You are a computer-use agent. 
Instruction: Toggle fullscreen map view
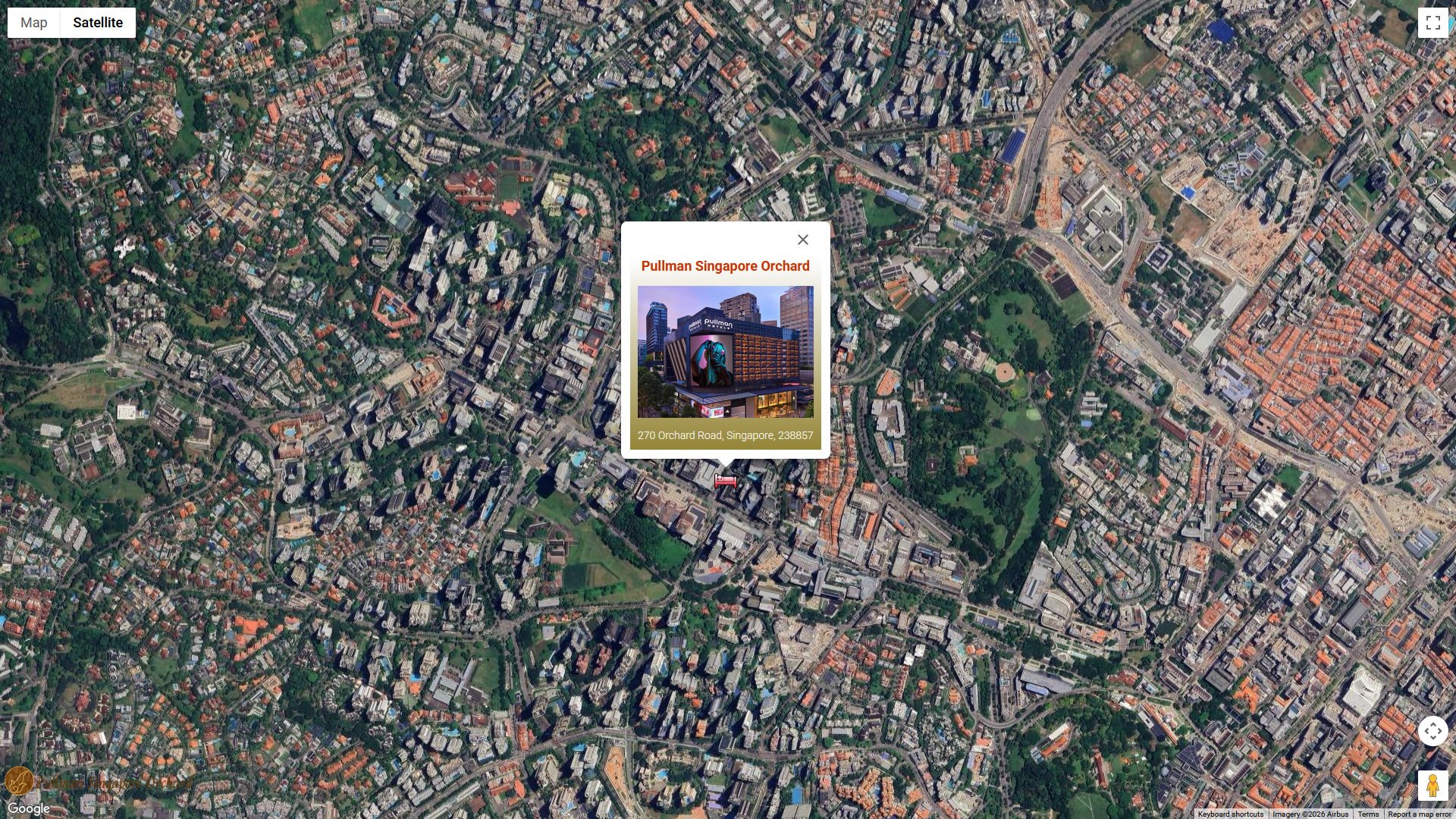(1432, 23)
